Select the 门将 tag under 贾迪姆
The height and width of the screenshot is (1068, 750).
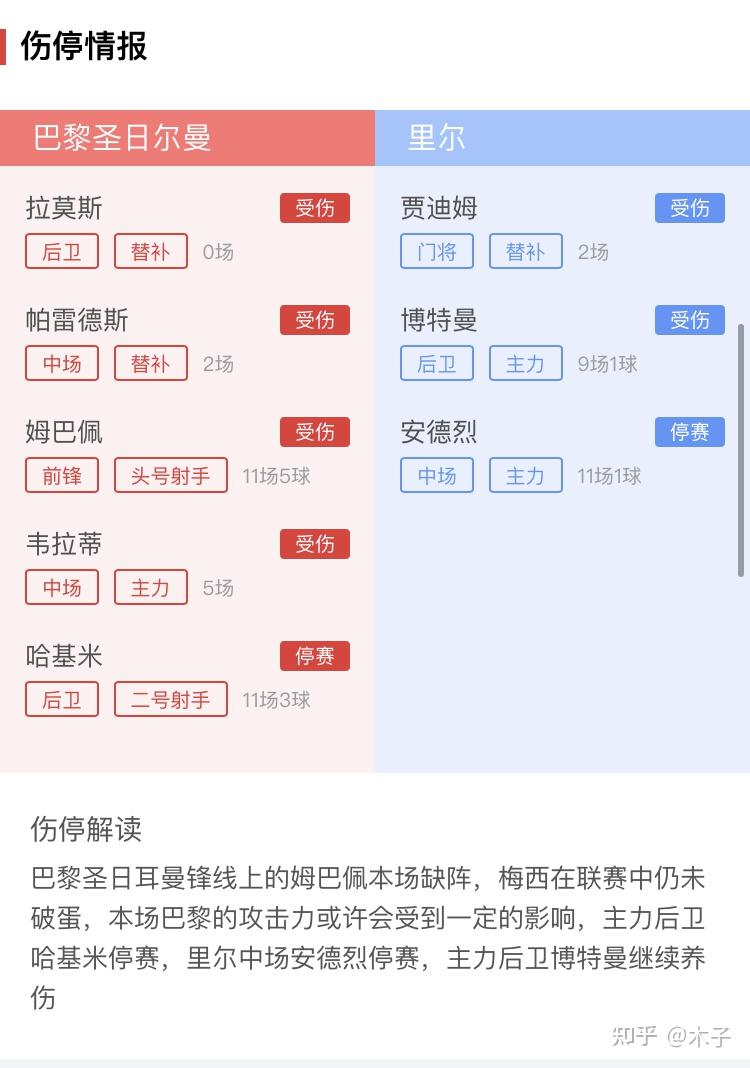[437, 251]
